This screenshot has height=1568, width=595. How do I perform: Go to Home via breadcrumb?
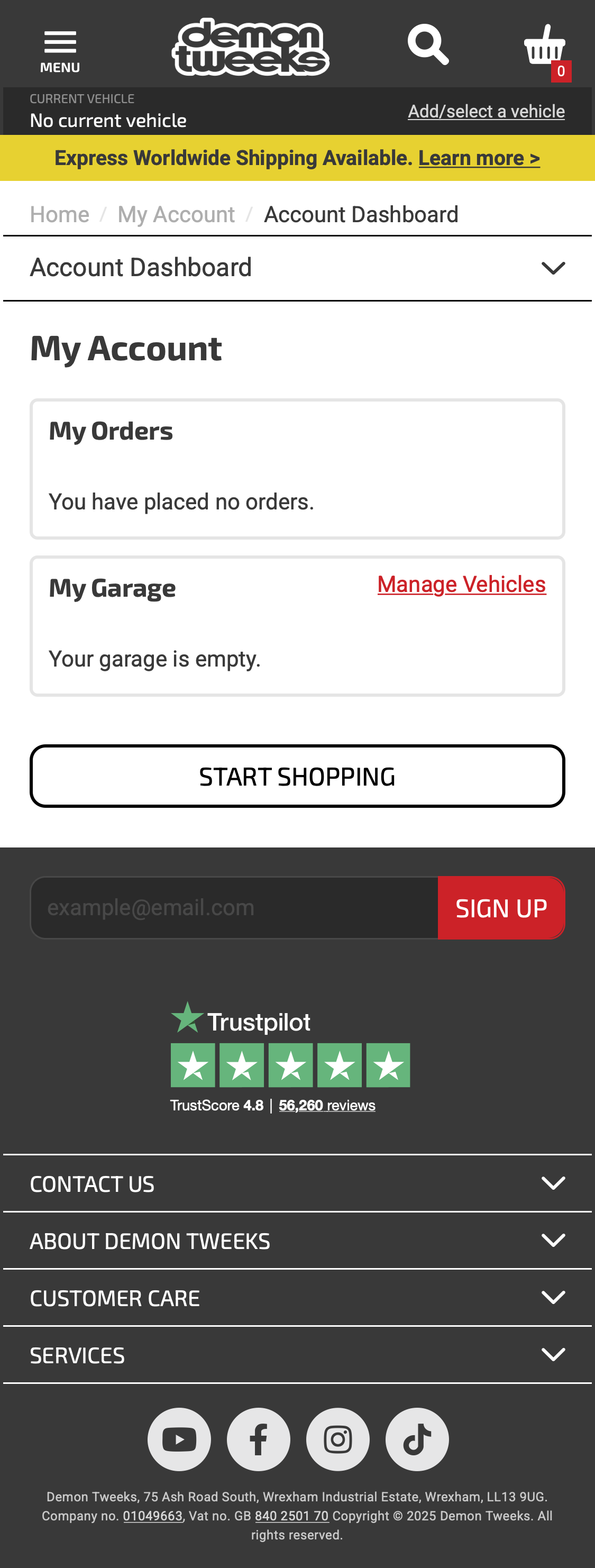click(x=59, y=214)
